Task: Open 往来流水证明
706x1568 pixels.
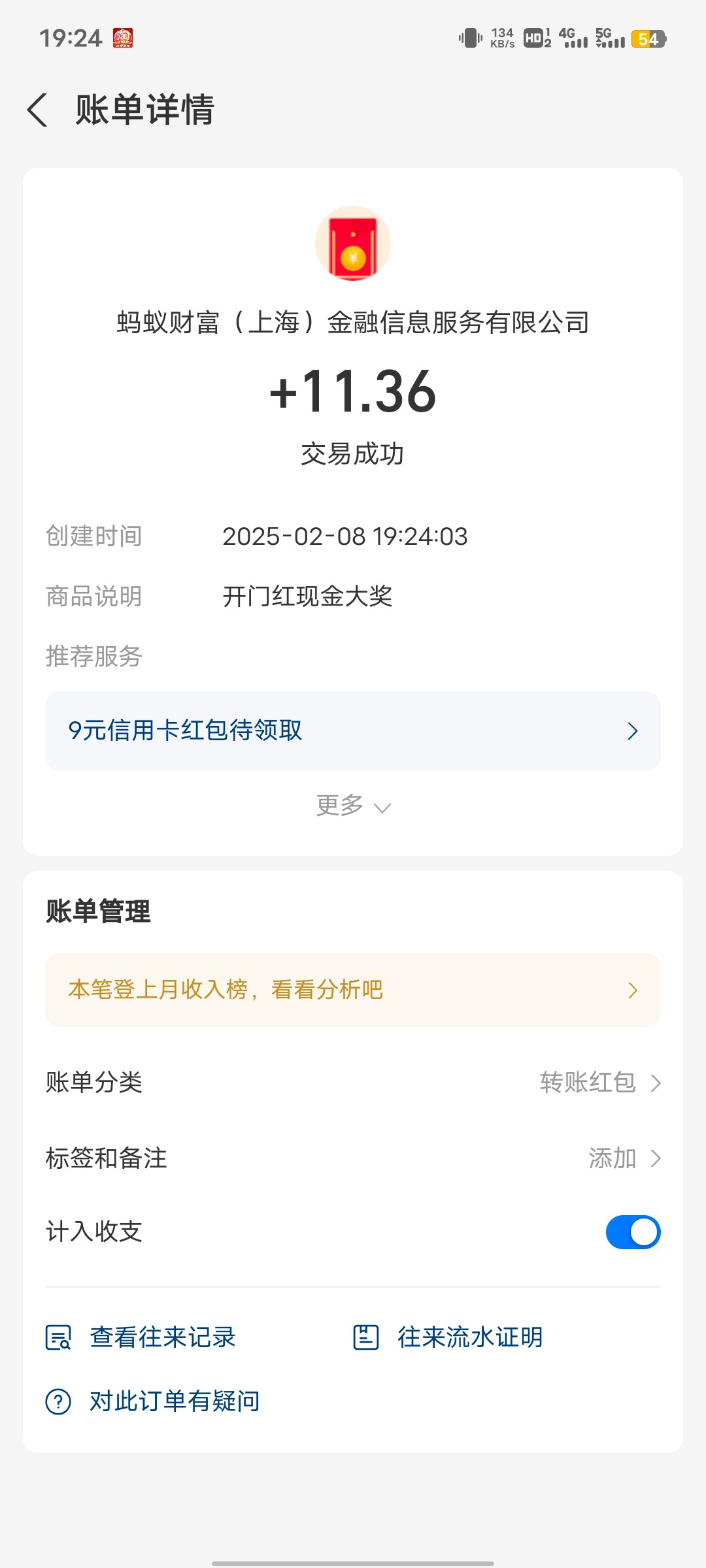Action: [x=448, y=1337]
